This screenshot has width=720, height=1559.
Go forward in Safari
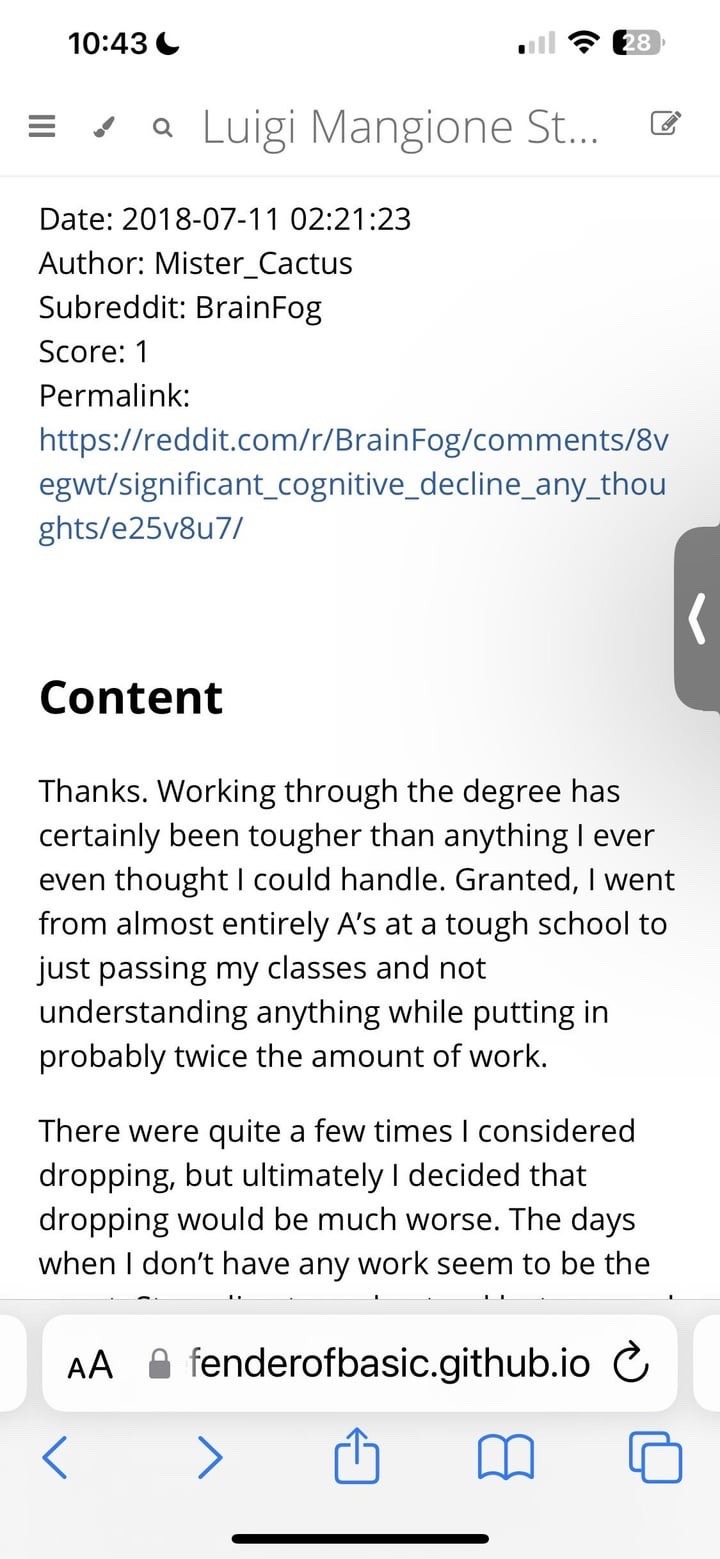tap(209, 1457)
